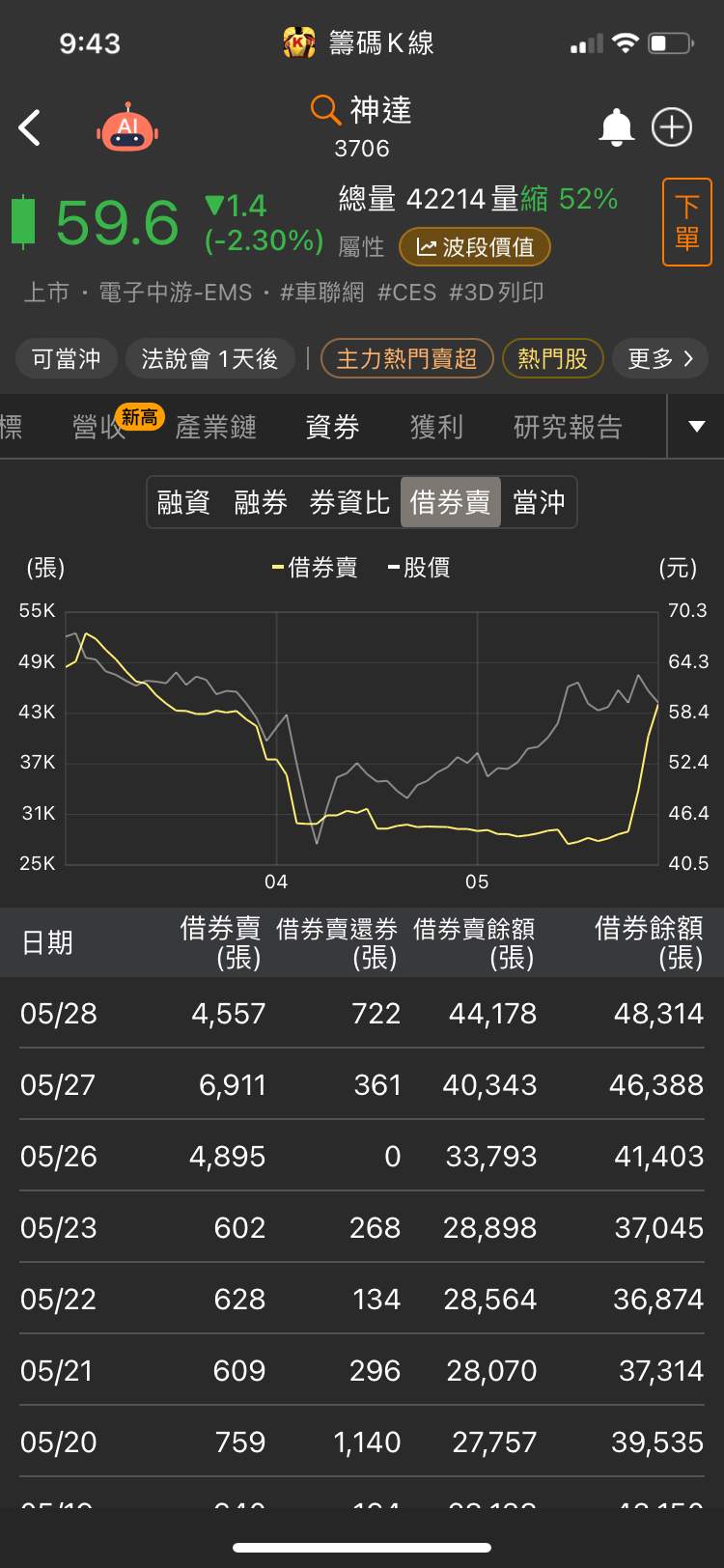Viewport: 724px width, 1568px height.
Task: Add stock to watchlist with plus icon
Action: [672, 127]
